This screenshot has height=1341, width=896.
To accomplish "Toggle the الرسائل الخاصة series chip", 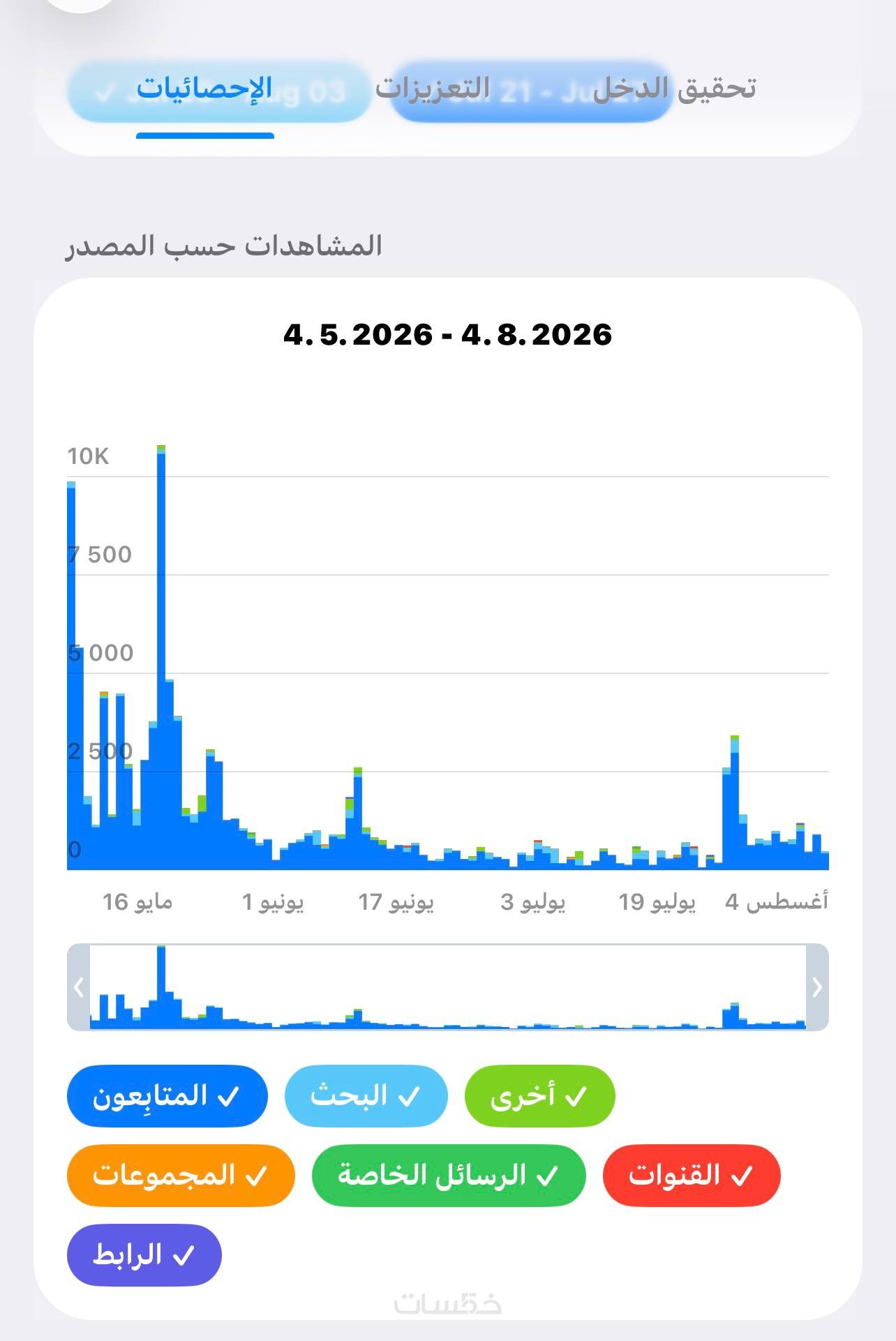I will 449,1175.
